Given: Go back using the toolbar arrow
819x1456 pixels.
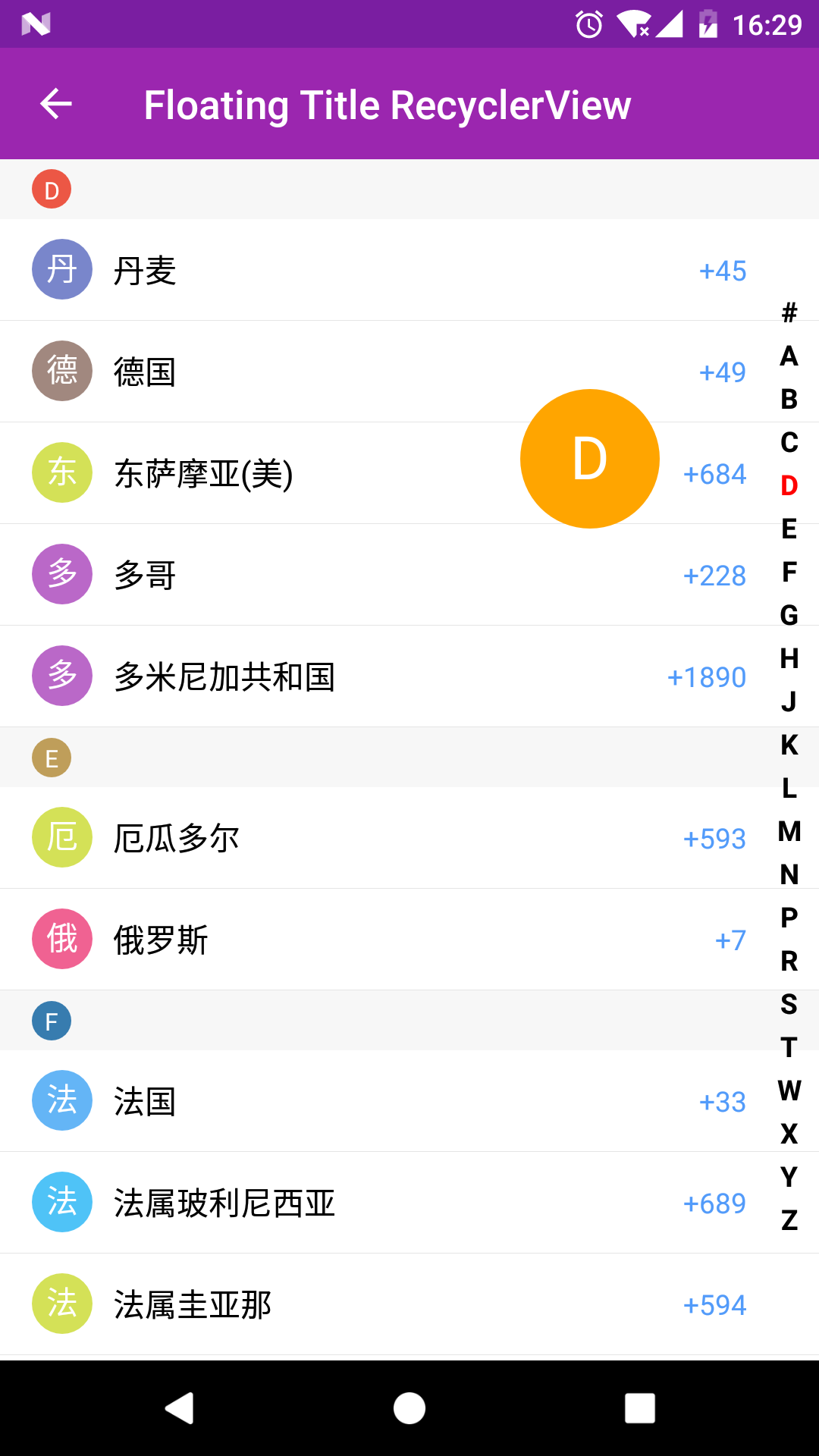Looking at the screenshot, I should click(x=56, y=104).
